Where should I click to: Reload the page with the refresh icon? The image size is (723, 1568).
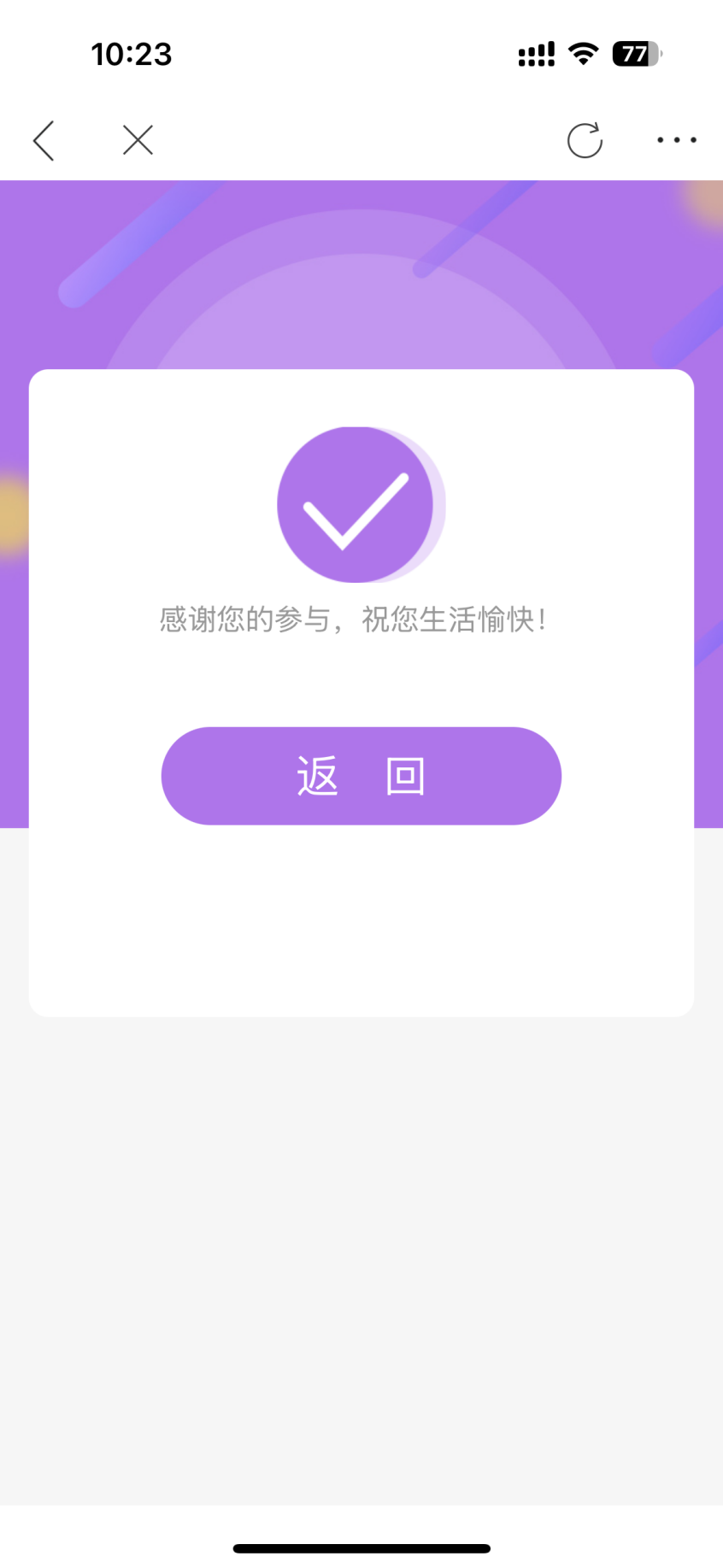tap(585, 140)
